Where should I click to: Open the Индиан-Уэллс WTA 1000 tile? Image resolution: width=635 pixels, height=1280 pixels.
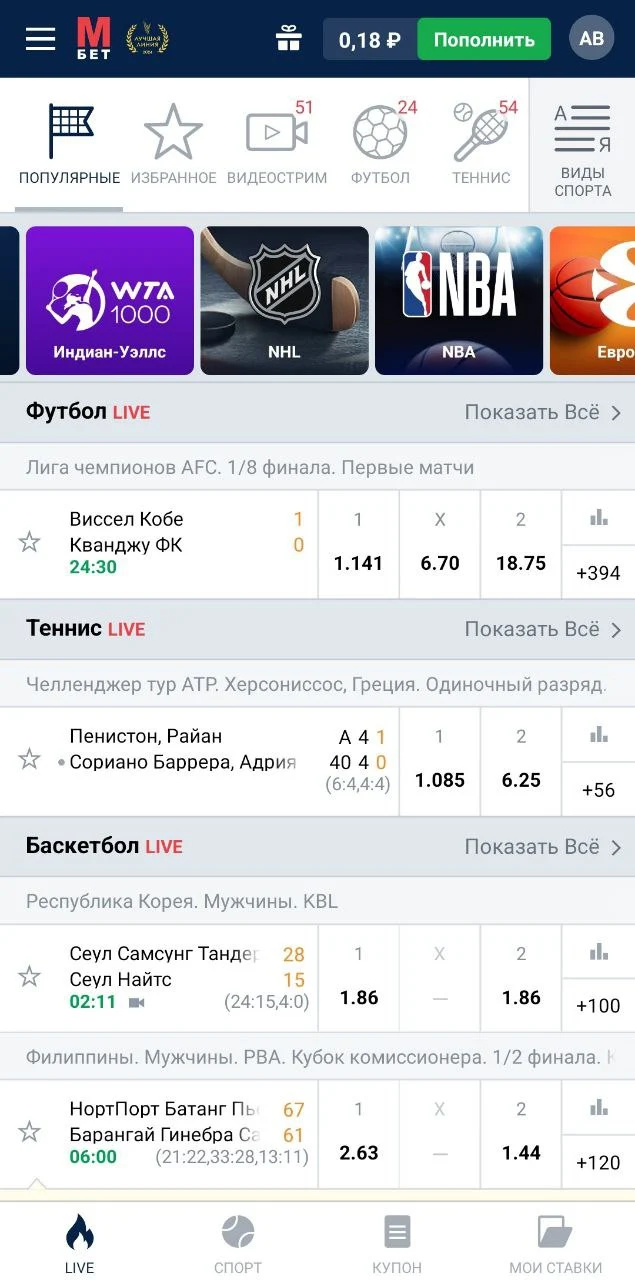110,300
